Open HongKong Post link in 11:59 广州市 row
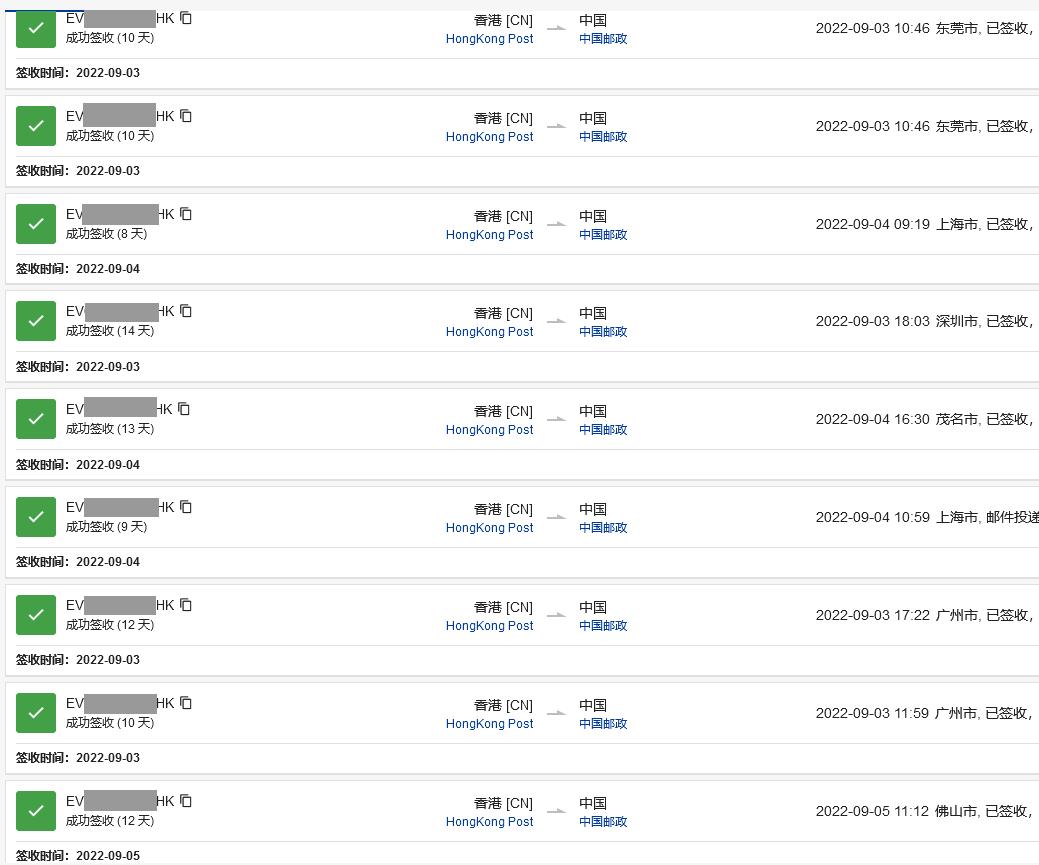Screen dimensions: 1039x865 (x=489, y=724)
